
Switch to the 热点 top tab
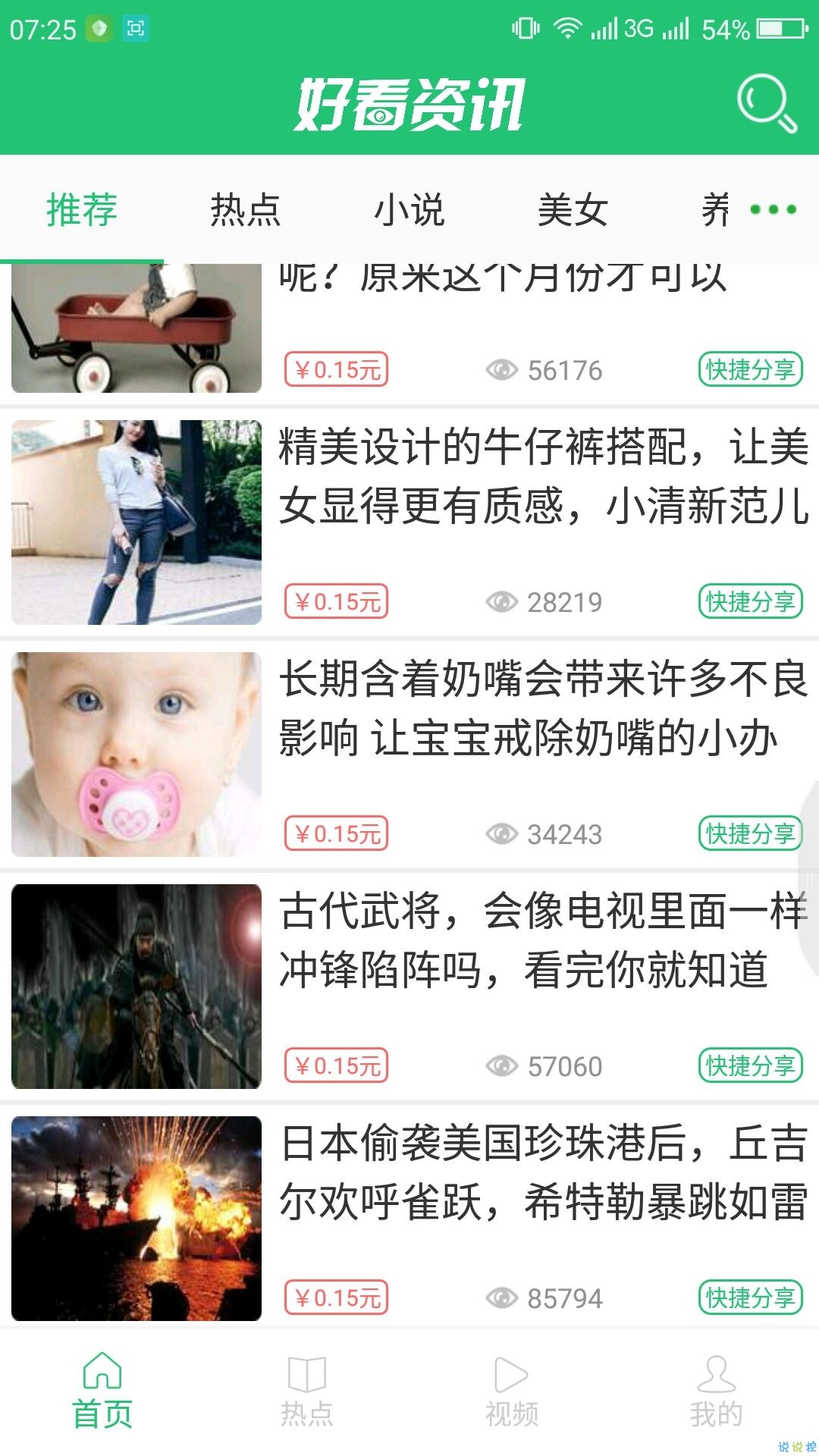[245, 210]
